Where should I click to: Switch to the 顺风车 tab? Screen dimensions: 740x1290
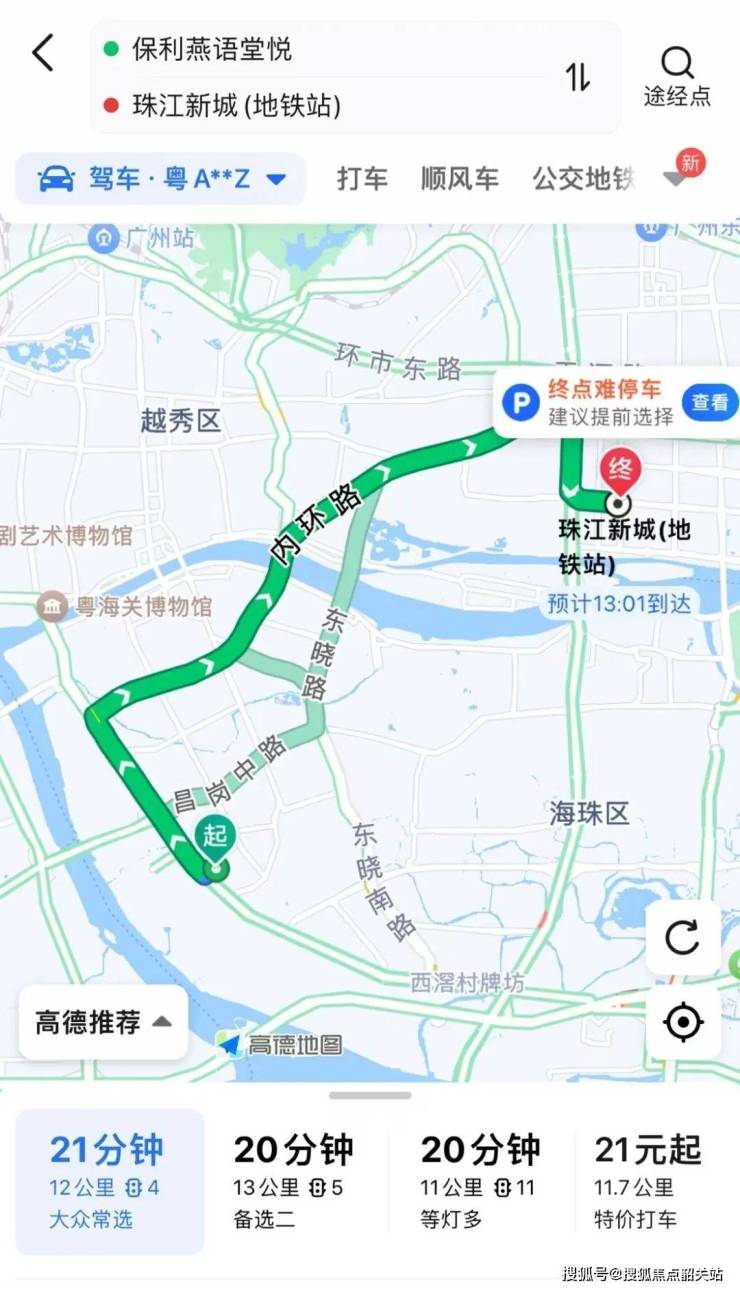point(459,180)
